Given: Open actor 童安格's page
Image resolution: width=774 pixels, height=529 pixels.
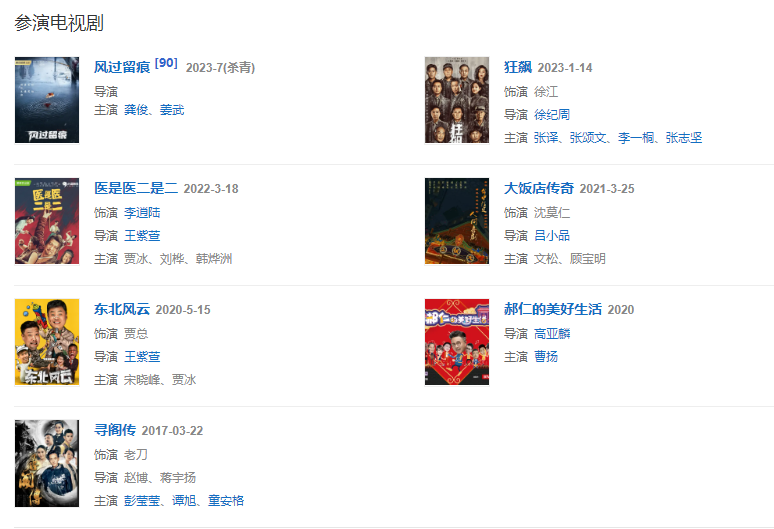Looking at the screenshot, I should pos(224,501).
